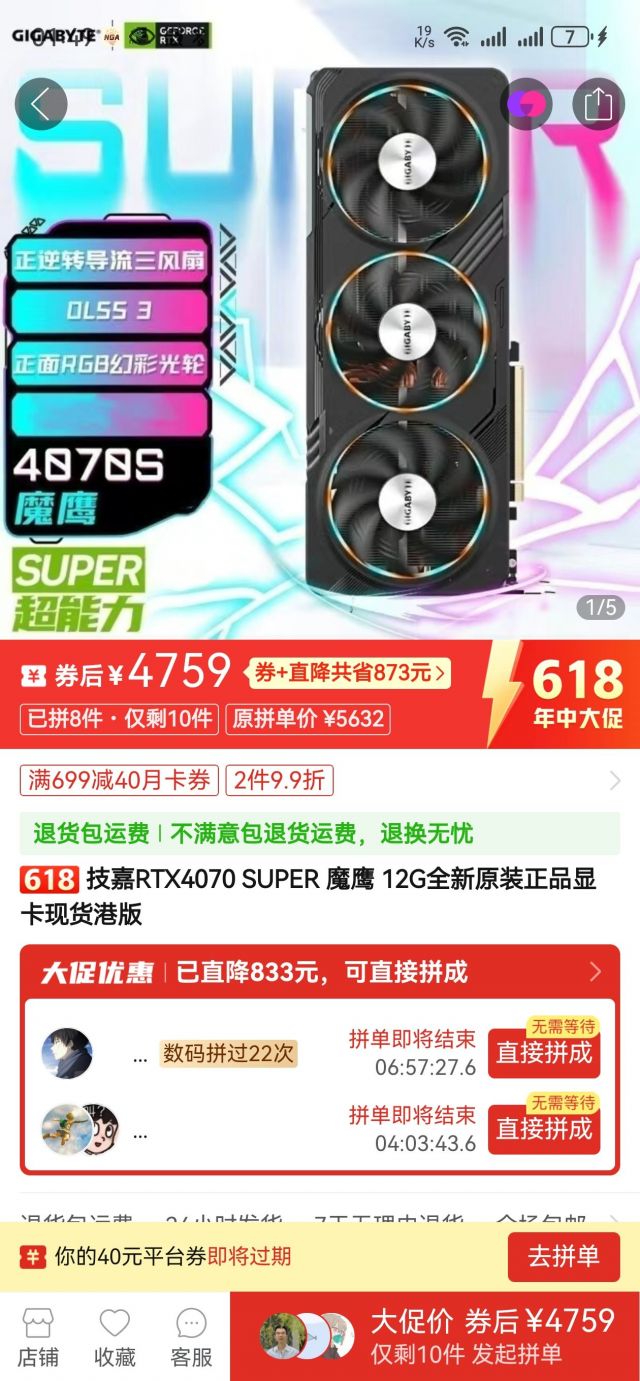Image resolution: width=640 pixels, height=1381 pixels.
Task: Open the 大促优惠 已直降833元 banner
Action: [320, 972]
